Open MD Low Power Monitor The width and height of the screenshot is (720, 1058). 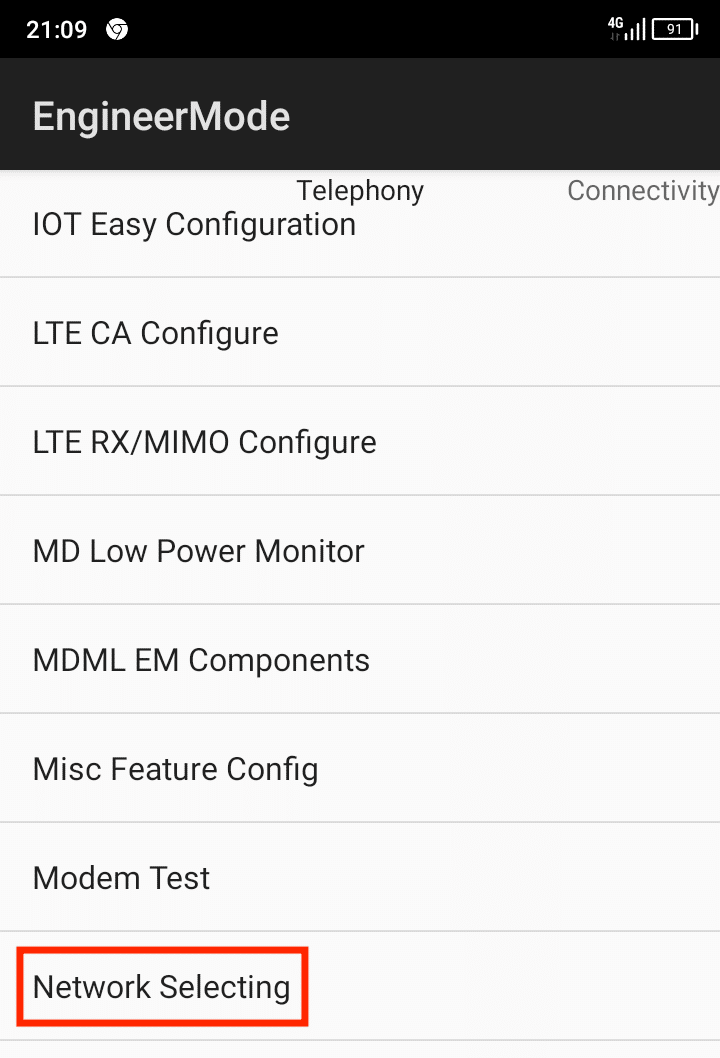[199, 551]
